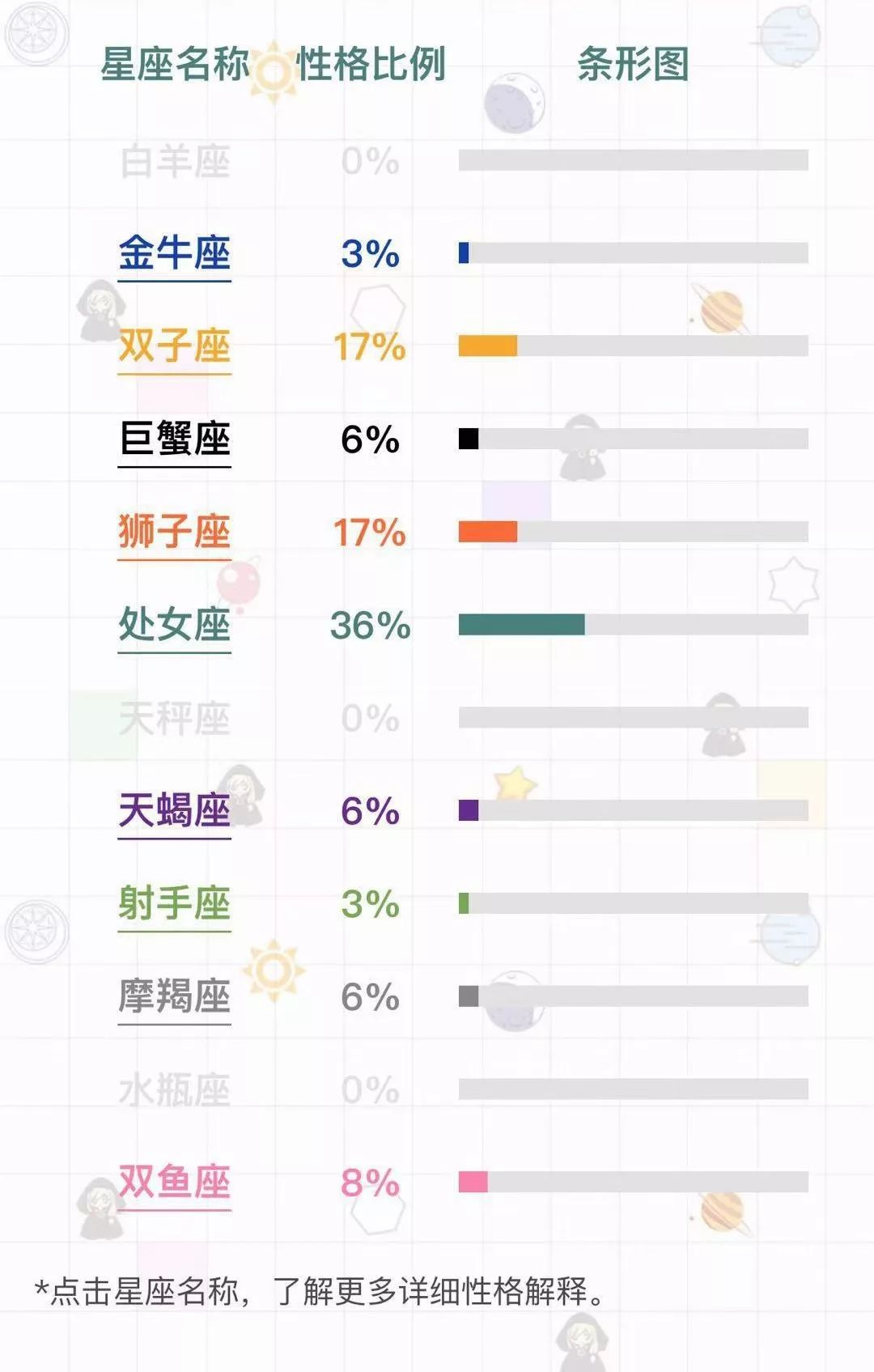Screen dimensions: 874x1372
Task: View the 巨蟹座 personality explanation
Action: click(175, 440)
